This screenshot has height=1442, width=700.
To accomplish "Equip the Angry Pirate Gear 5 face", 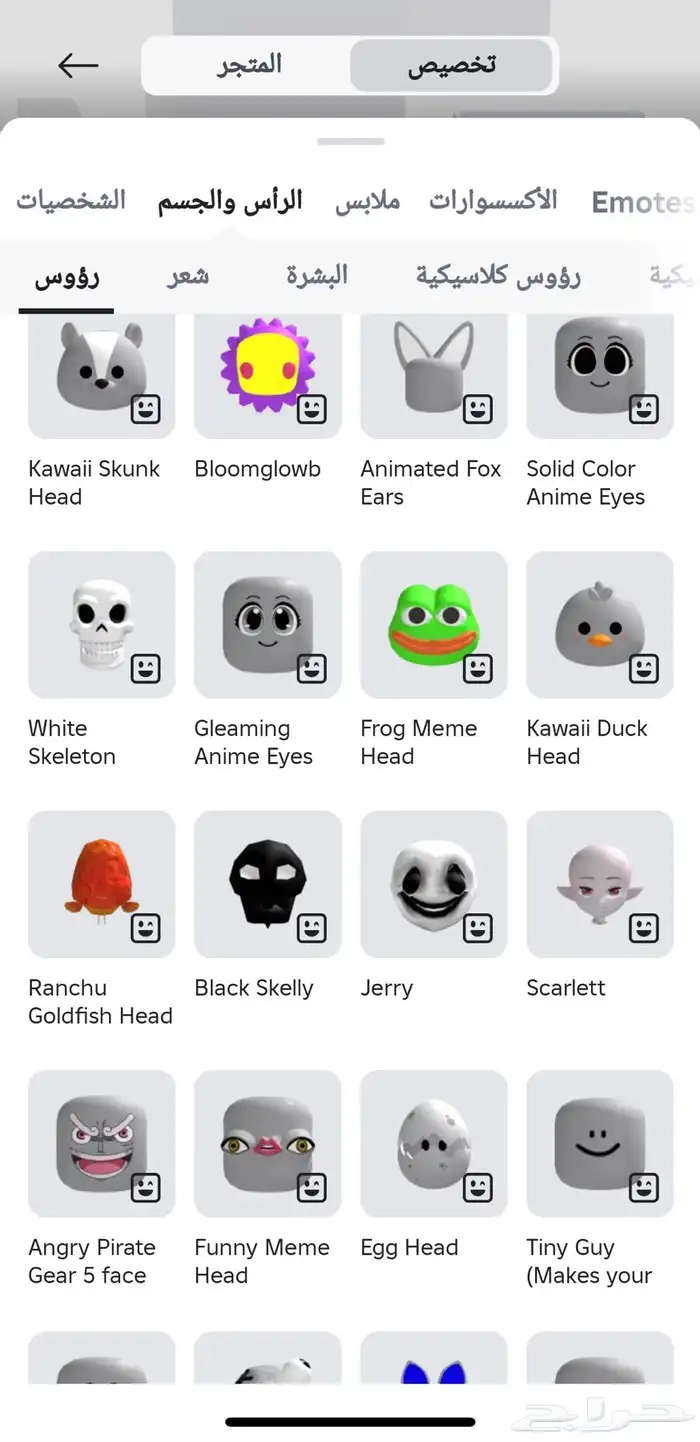I will (x=101, y=1144).
